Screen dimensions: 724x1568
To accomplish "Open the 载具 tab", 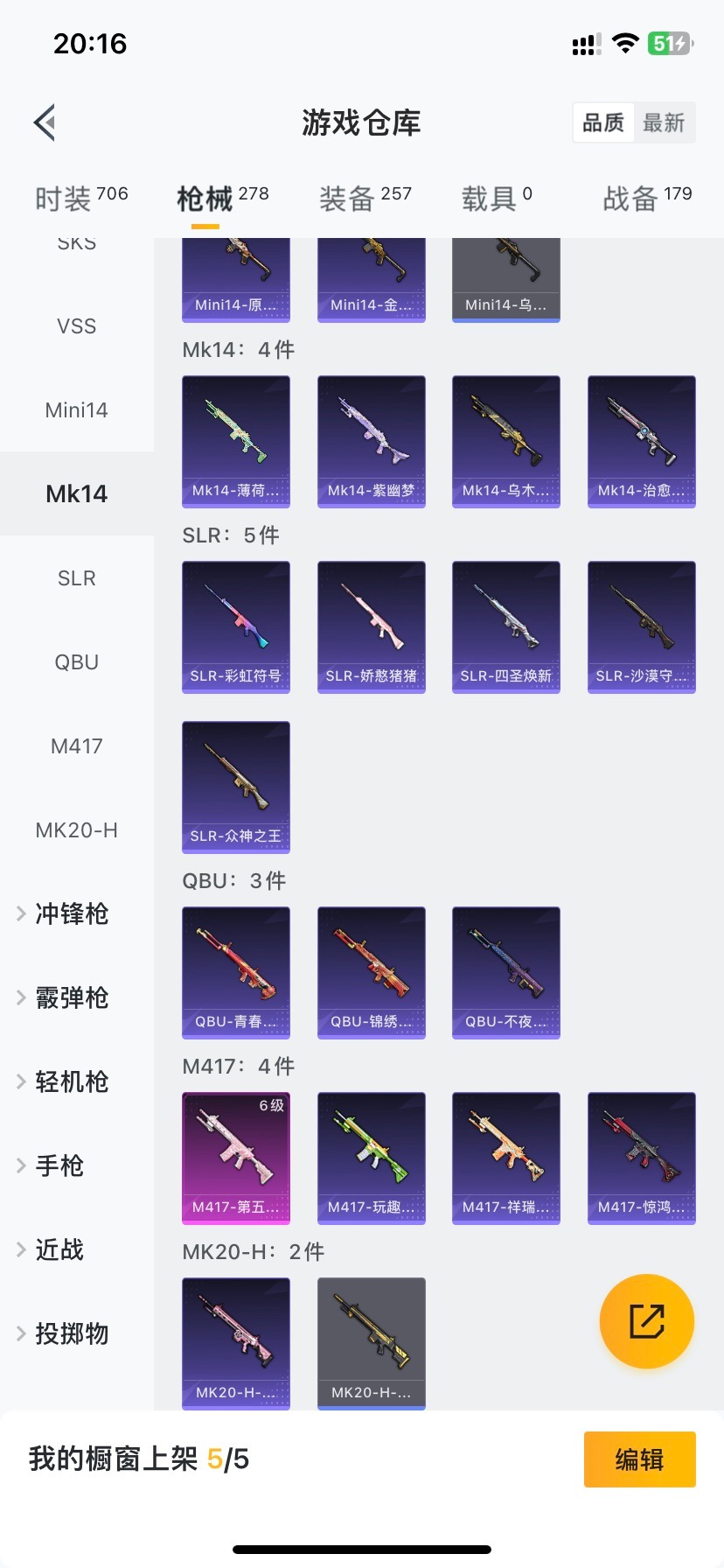I will 496,199.
